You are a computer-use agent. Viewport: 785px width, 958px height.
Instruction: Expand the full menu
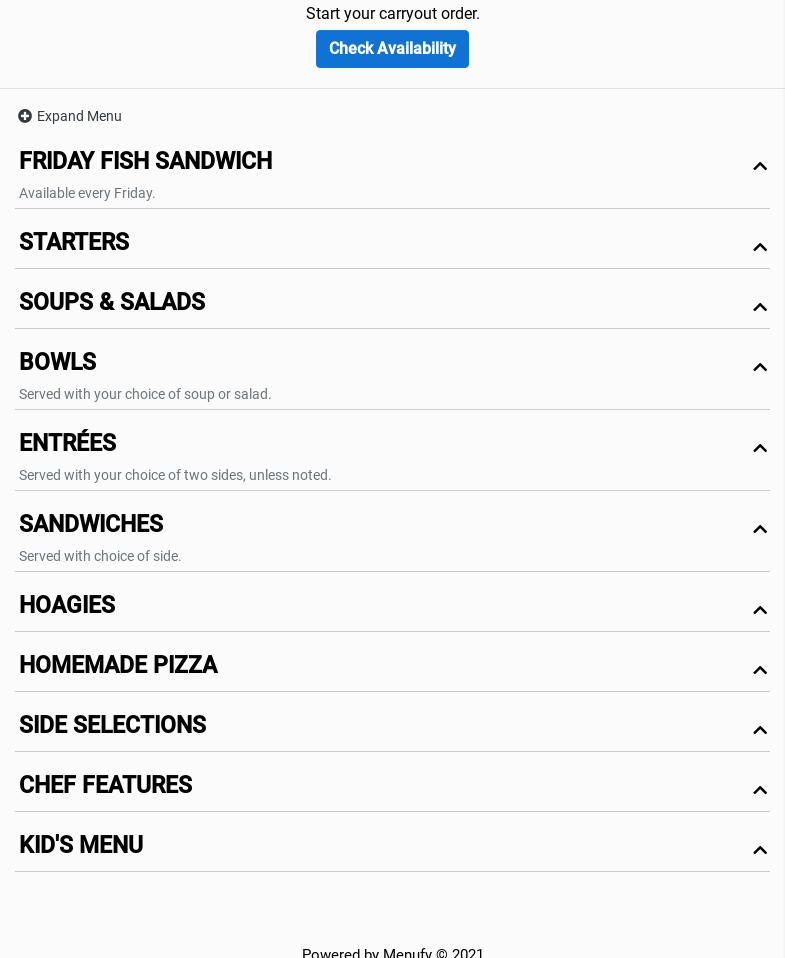point(70,116)
